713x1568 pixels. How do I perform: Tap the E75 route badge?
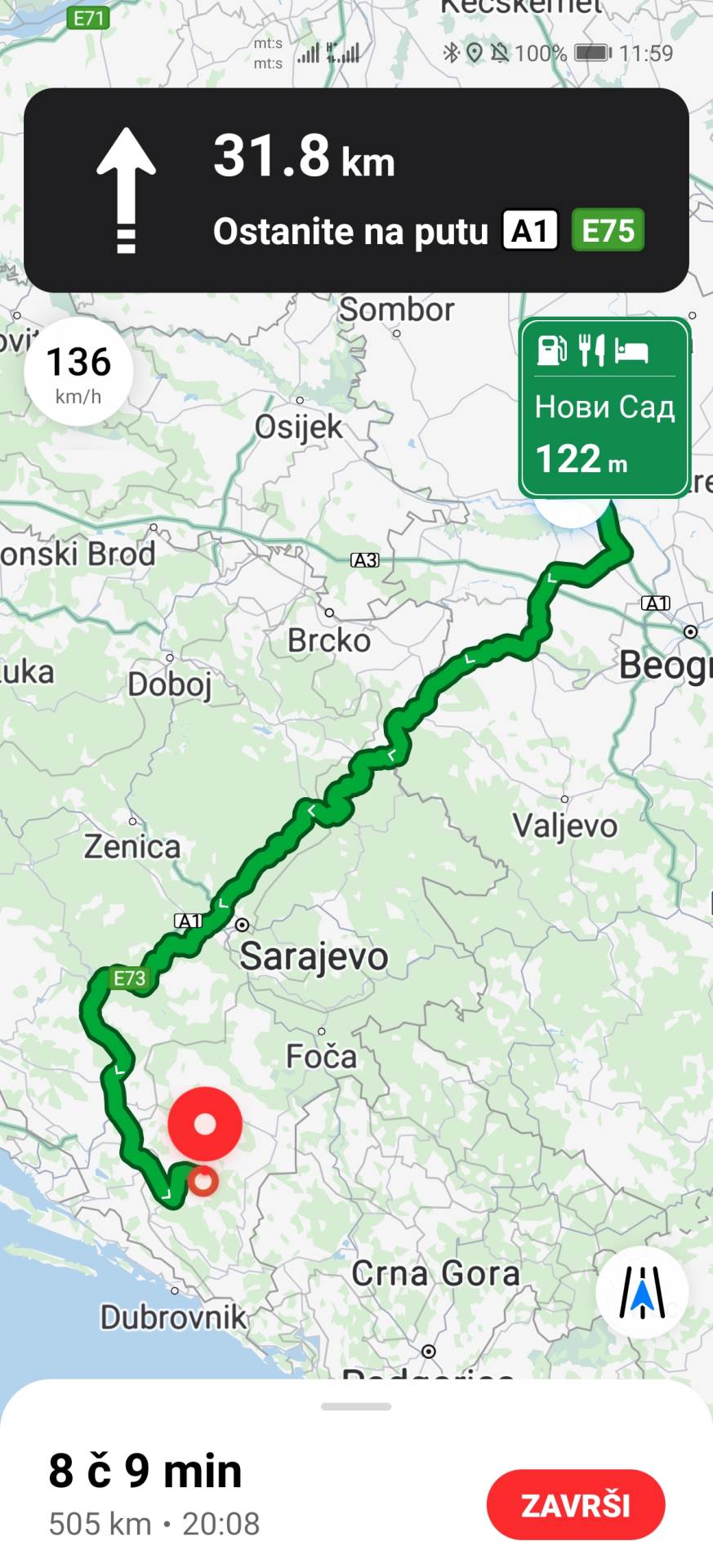pyautogui.click(x=608, y=231)
